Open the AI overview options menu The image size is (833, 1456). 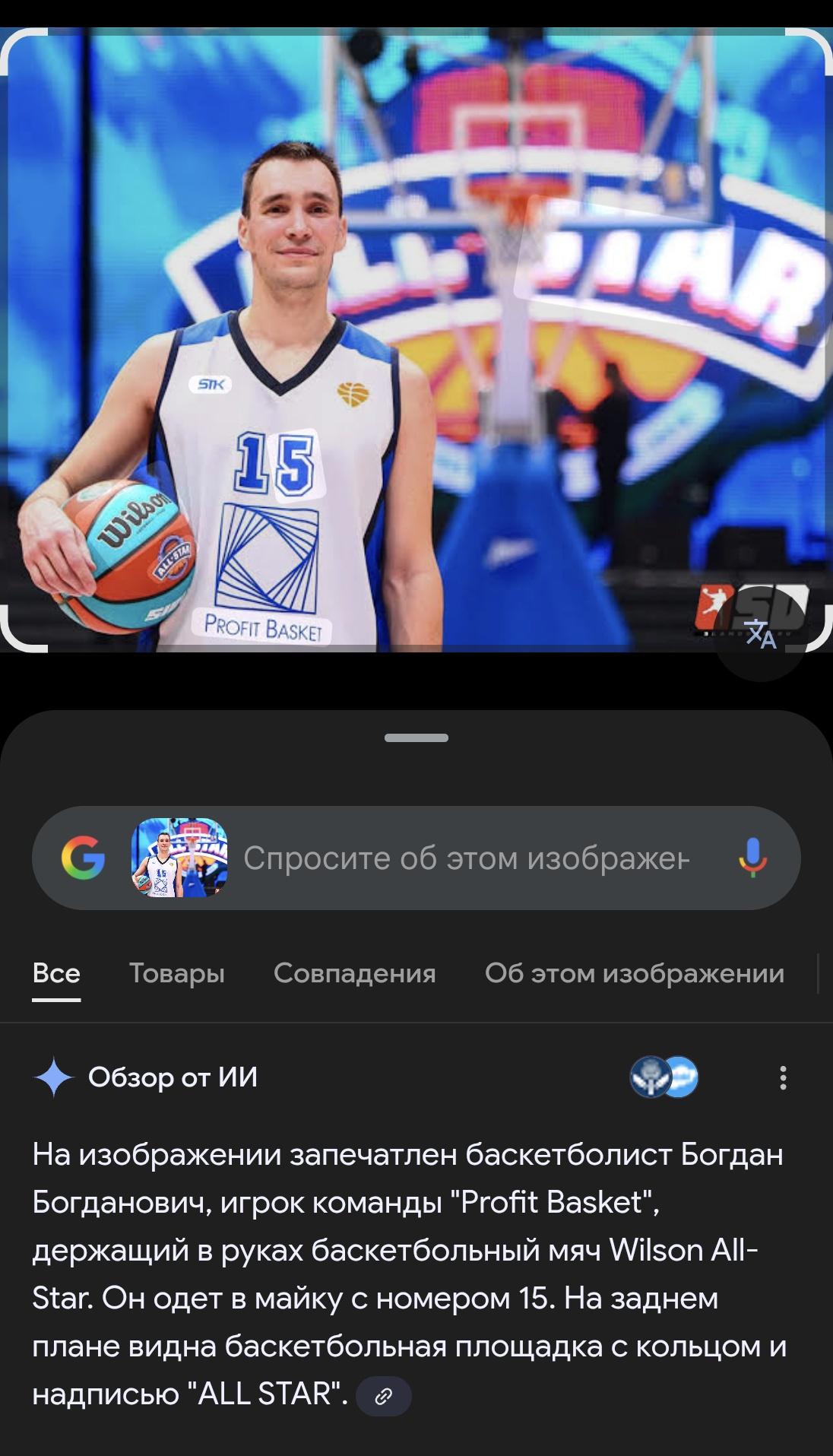pyautogui.click(x=783, y=1077)
